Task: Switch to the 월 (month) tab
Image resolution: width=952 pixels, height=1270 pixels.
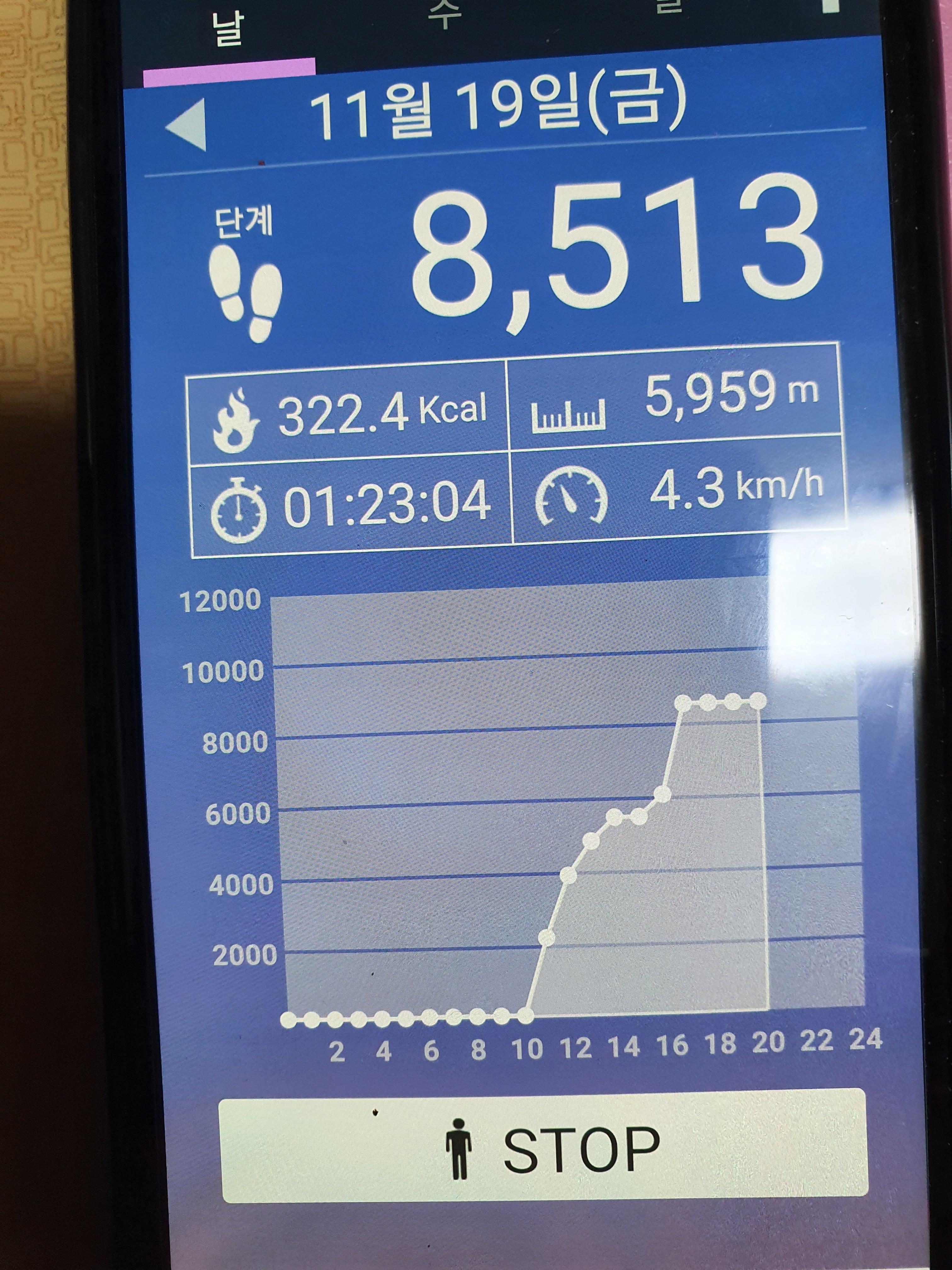Action: (669, 7)
